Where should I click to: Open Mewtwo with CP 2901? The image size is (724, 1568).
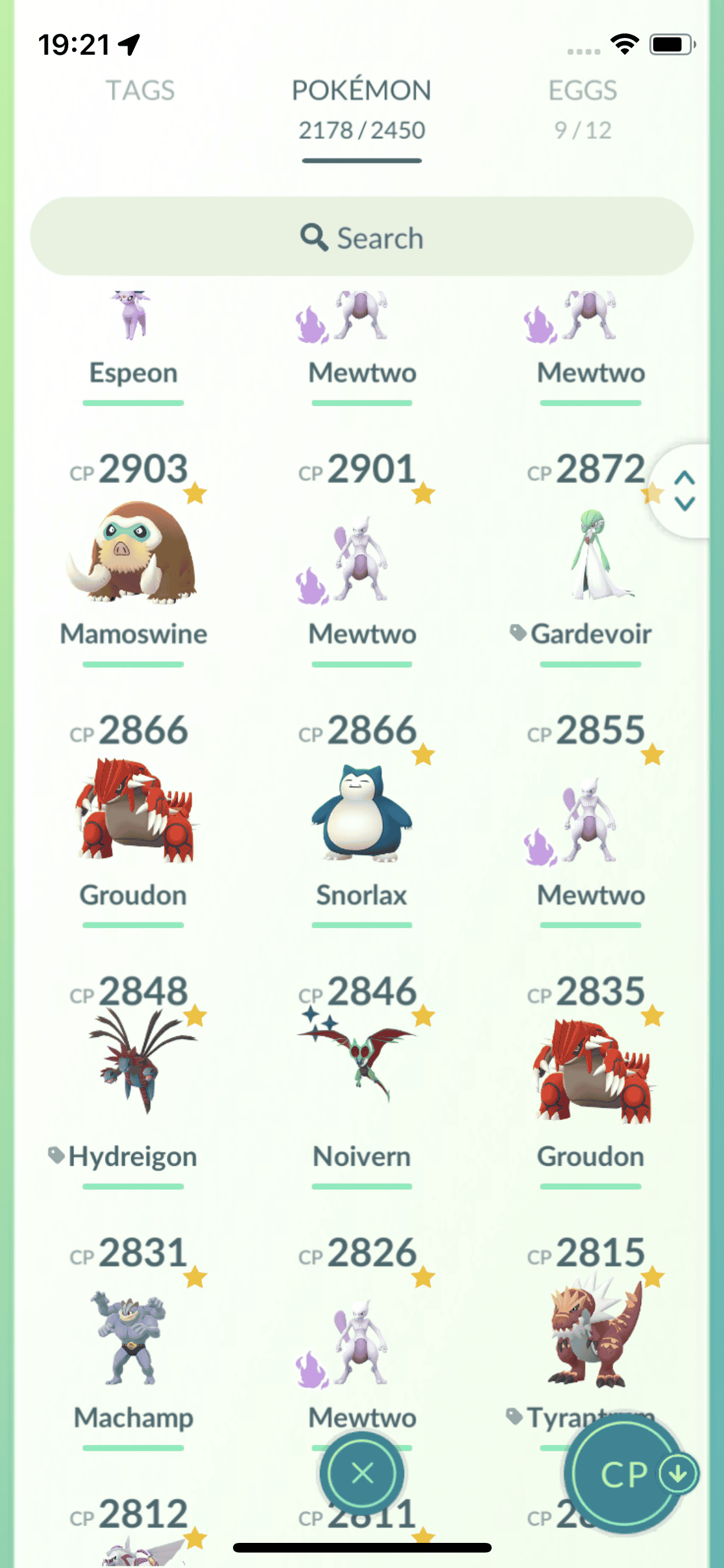point(362,555)
